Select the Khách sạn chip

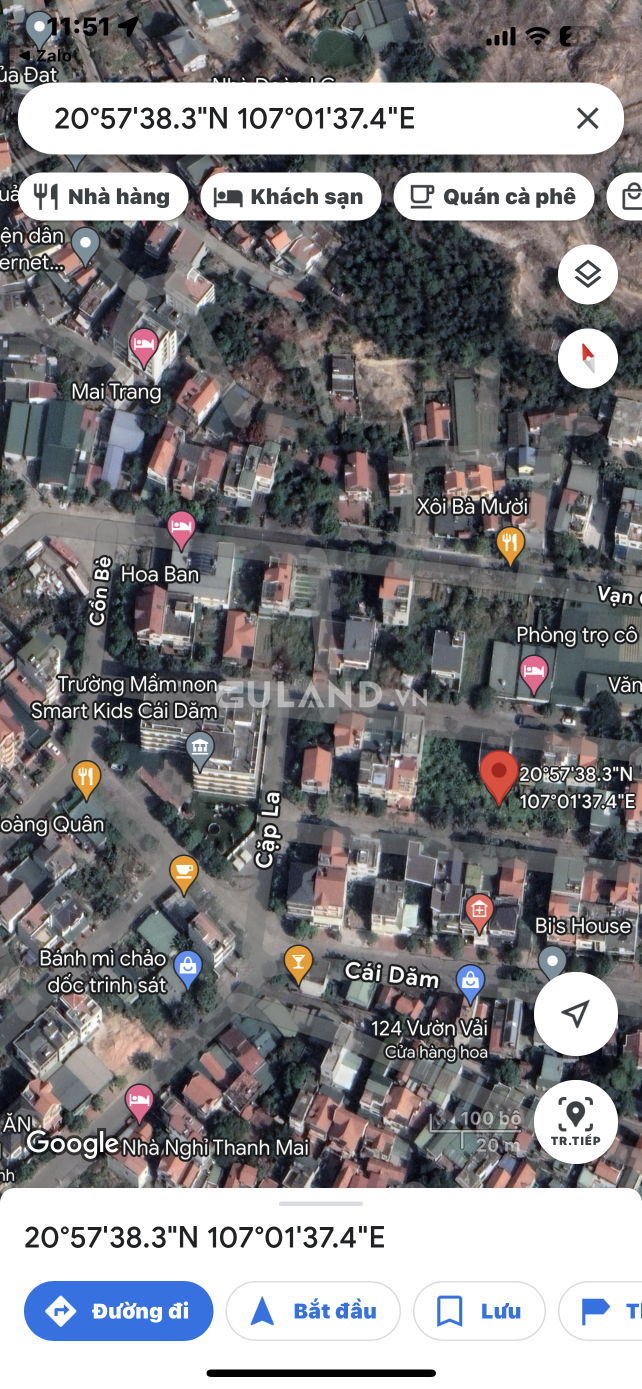pos(290,196)
